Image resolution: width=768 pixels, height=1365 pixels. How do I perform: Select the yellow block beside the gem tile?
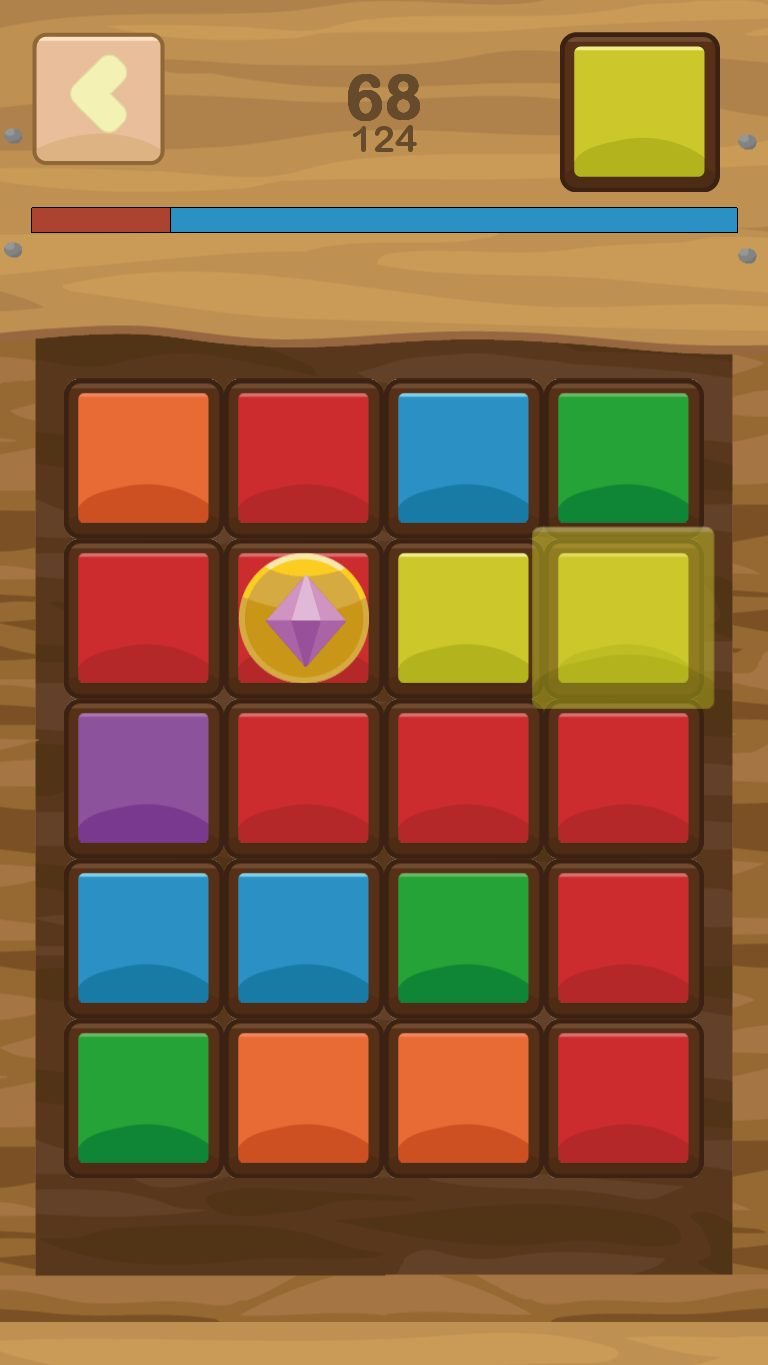point(463,618)
